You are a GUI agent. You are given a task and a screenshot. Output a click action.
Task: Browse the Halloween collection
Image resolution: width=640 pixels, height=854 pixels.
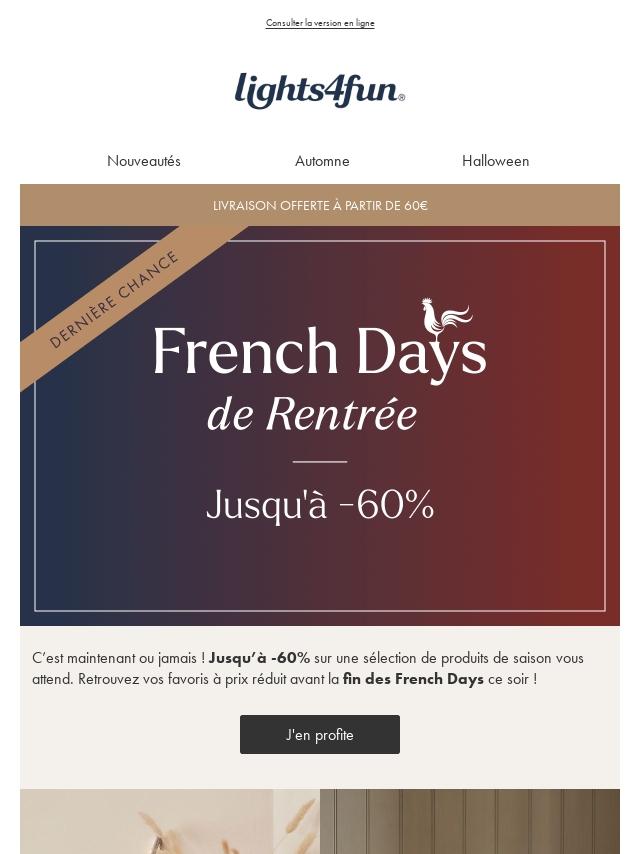coord(495,161)
